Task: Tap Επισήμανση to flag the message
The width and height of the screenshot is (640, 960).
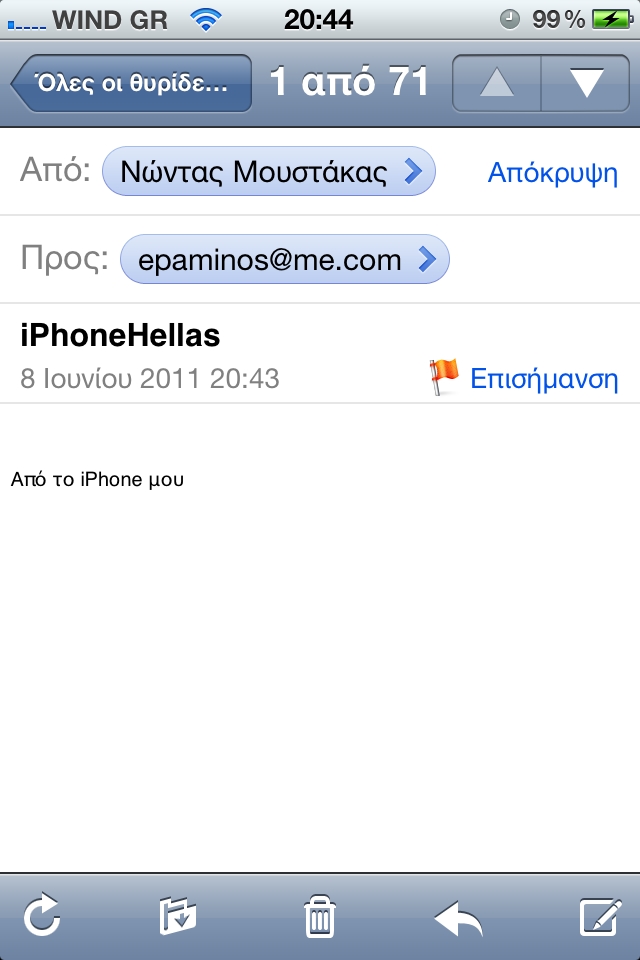Action: pyautogui.click(x=542, y=379)
